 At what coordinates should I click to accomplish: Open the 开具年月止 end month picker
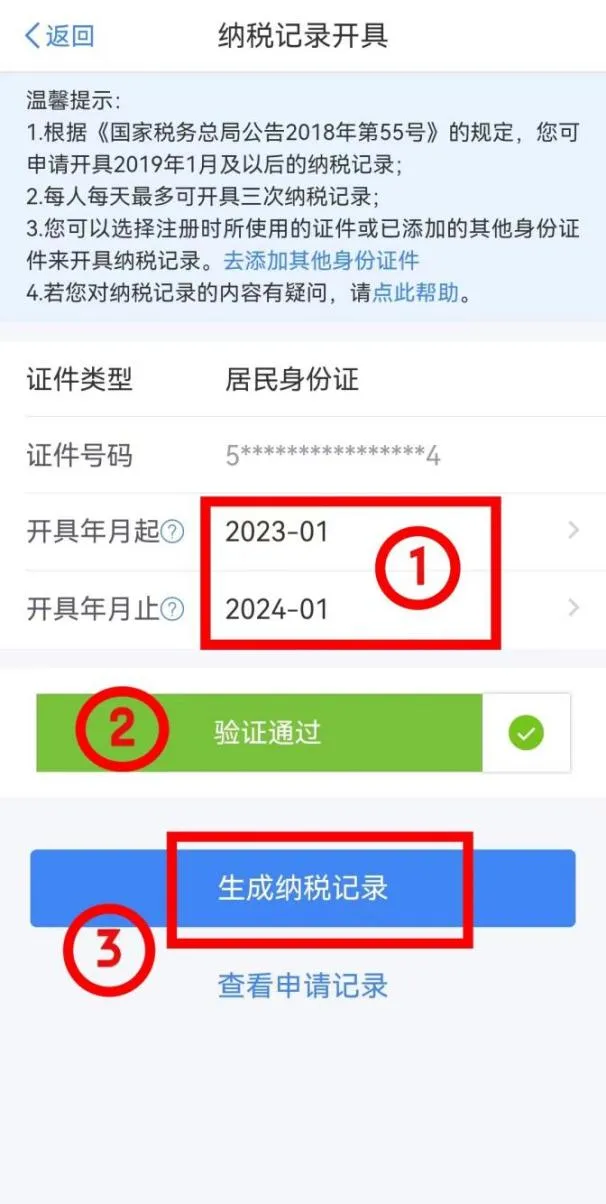400,608
